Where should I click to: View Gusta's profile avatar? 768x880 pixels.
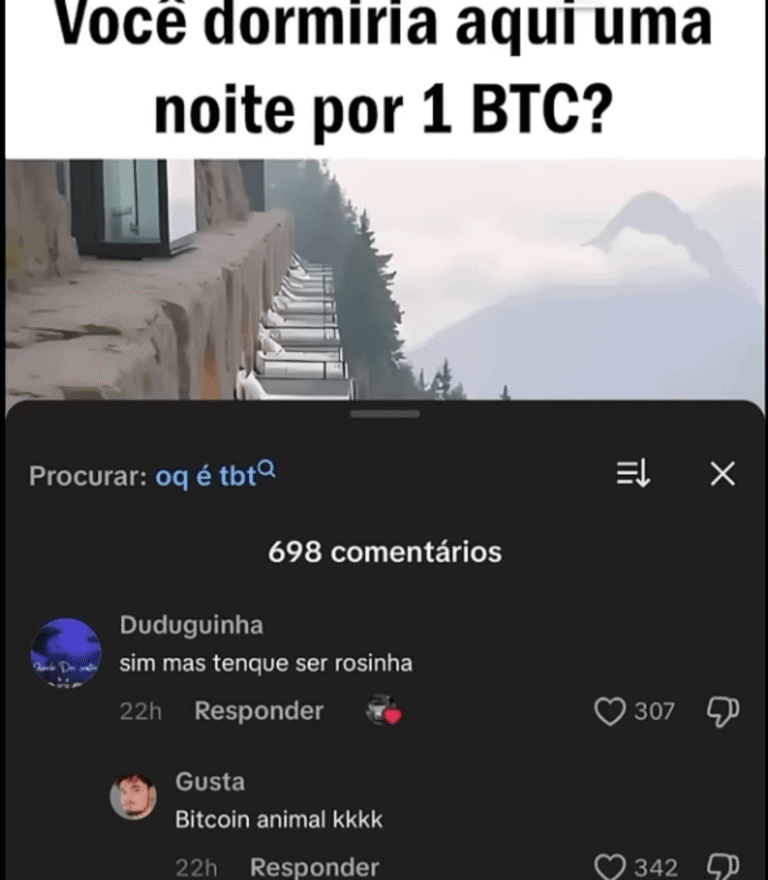coord(133,797)
